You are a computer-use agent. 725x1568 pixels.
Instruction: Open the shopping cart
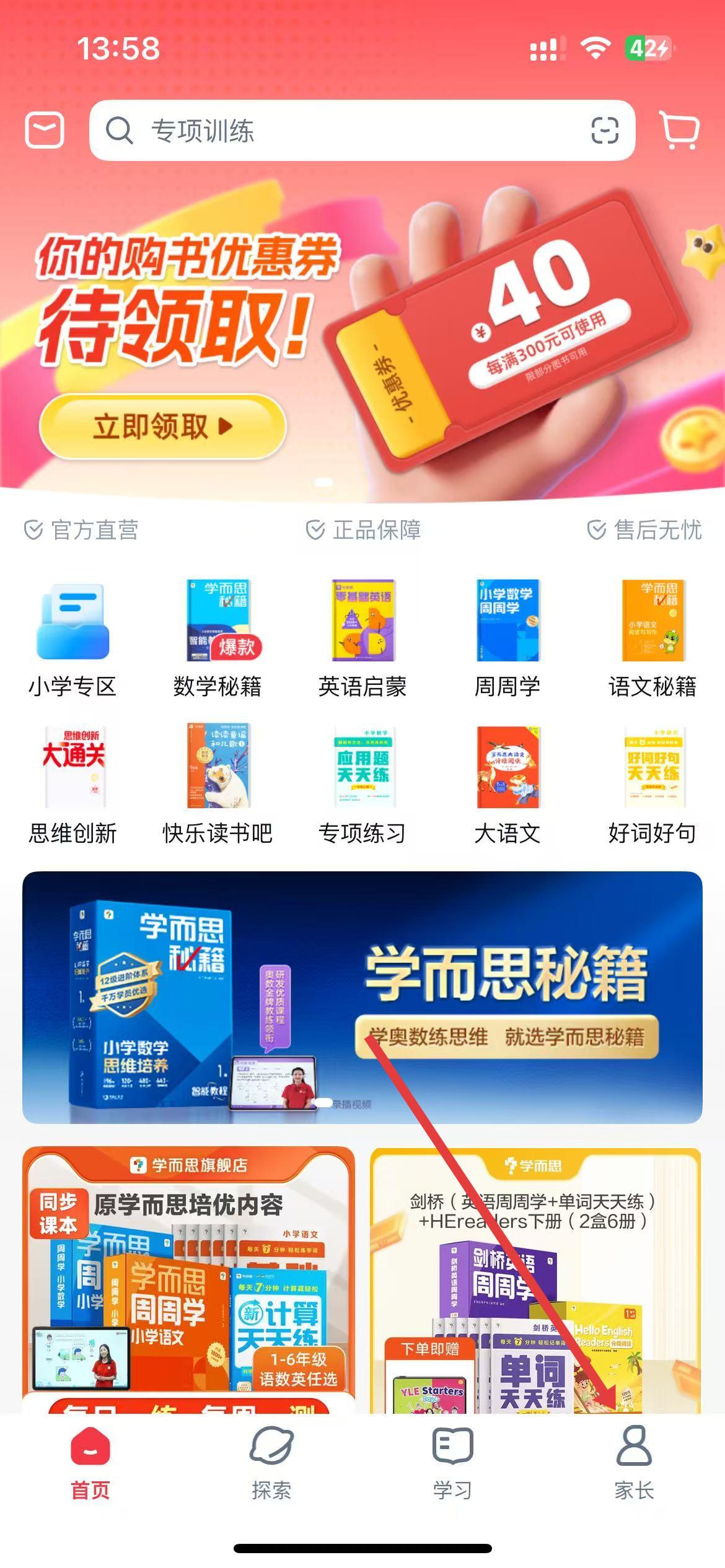[x=680, y=130]
